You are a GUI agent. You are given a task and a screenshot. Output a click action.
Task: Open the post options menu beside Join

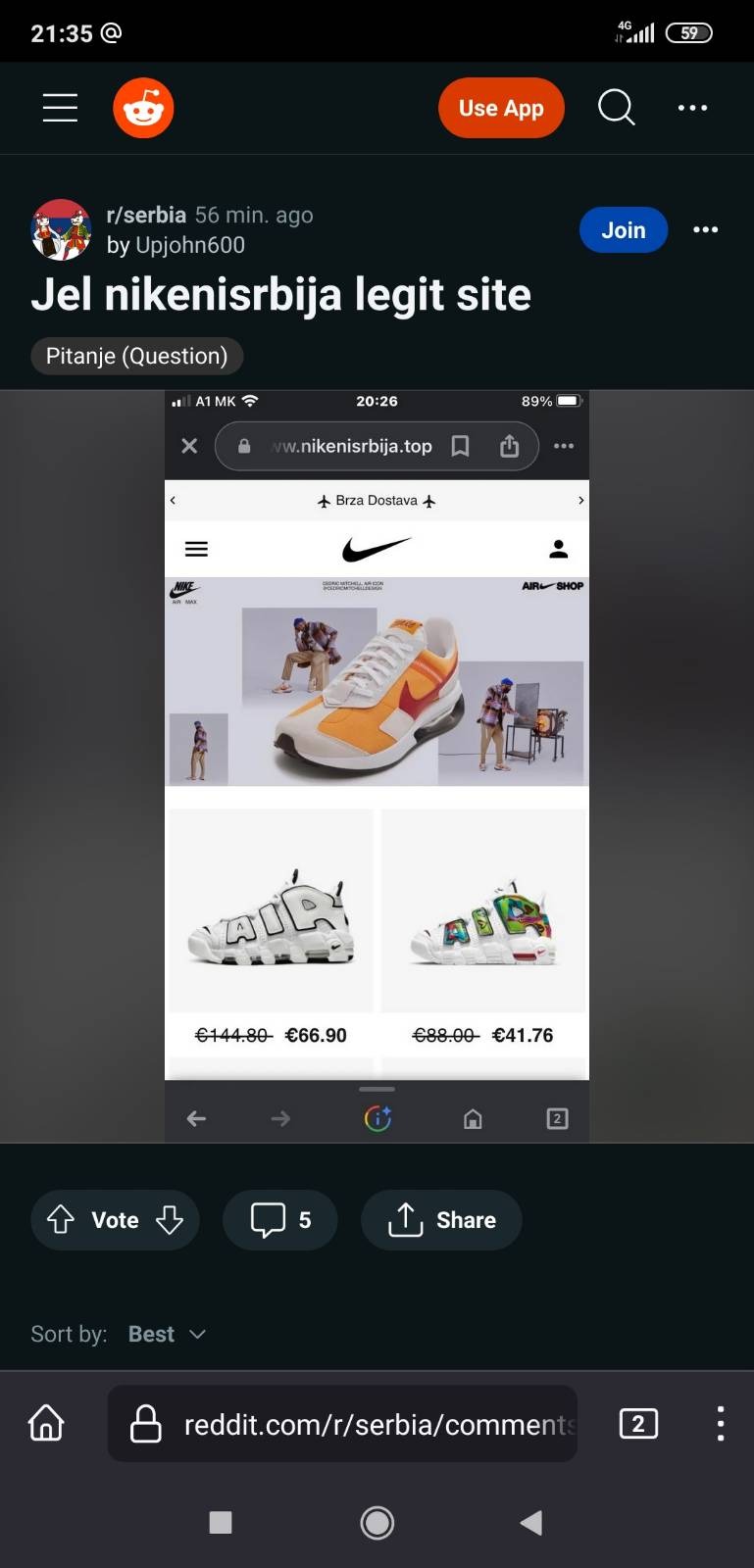[705, 230]
